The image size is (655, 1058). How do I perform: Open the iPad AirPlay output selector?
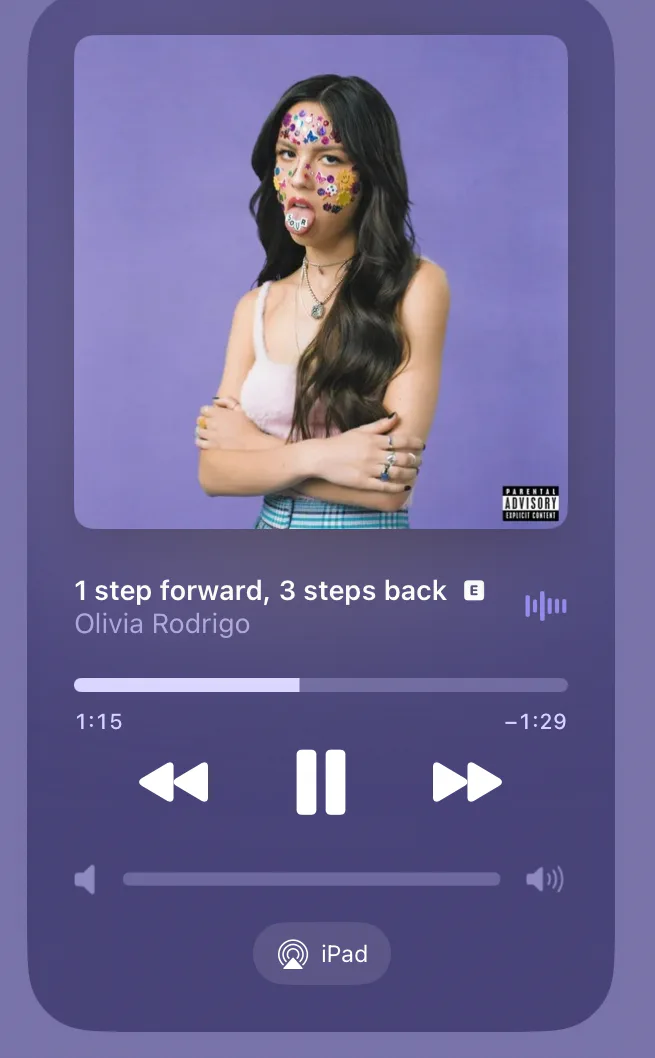(322, 953)
